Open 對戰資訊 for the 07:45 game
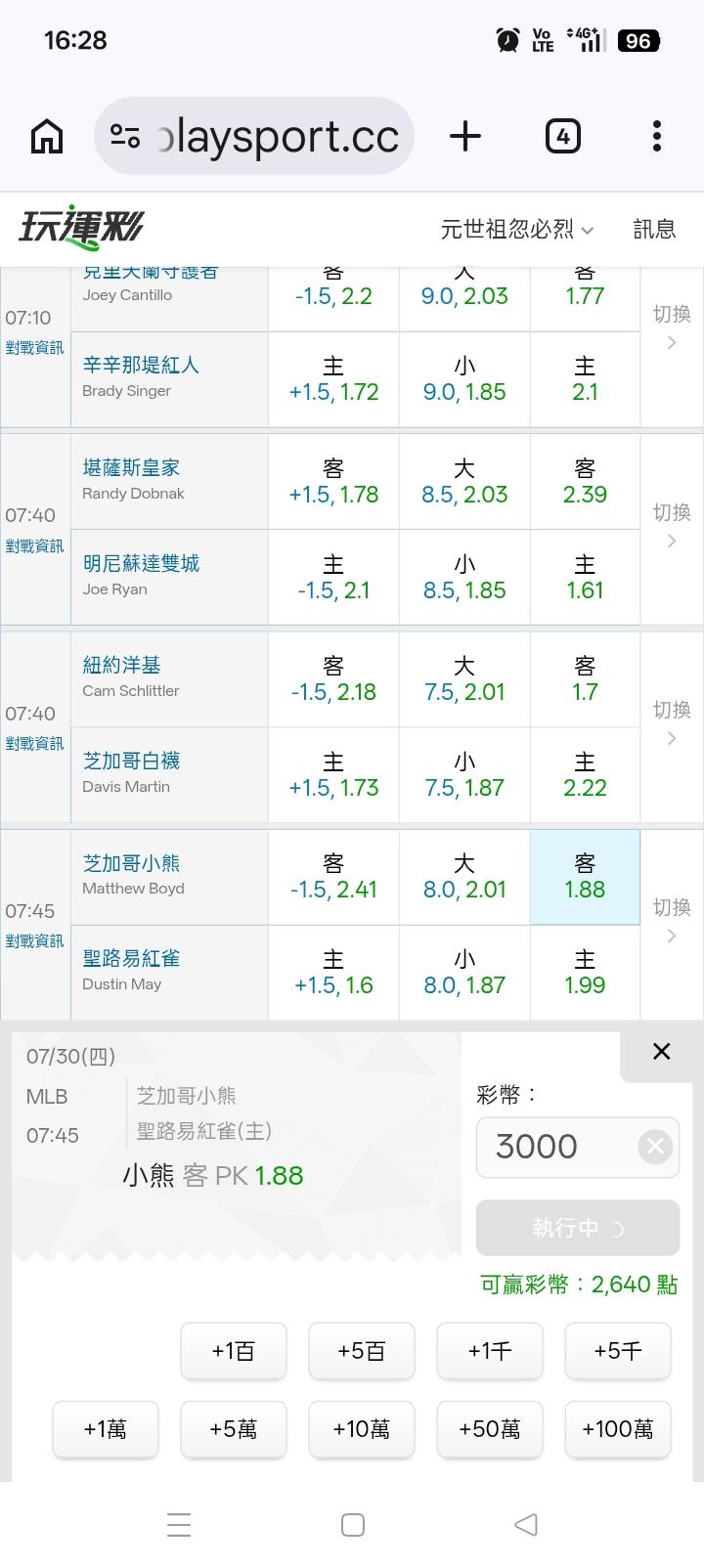704x1568 pixels. point(34,940)
